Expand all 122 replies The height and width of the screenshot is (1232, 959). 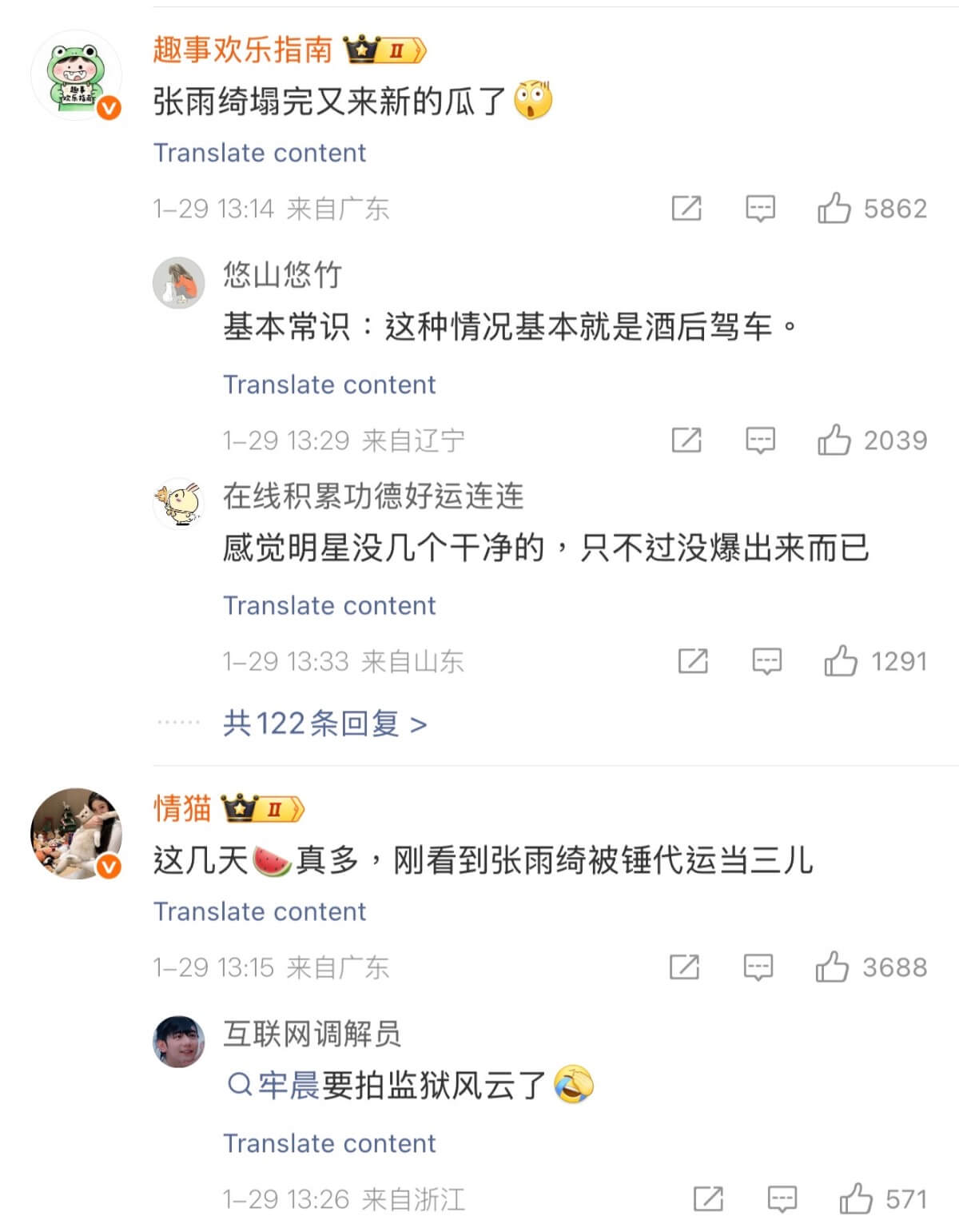pos(324,724)
